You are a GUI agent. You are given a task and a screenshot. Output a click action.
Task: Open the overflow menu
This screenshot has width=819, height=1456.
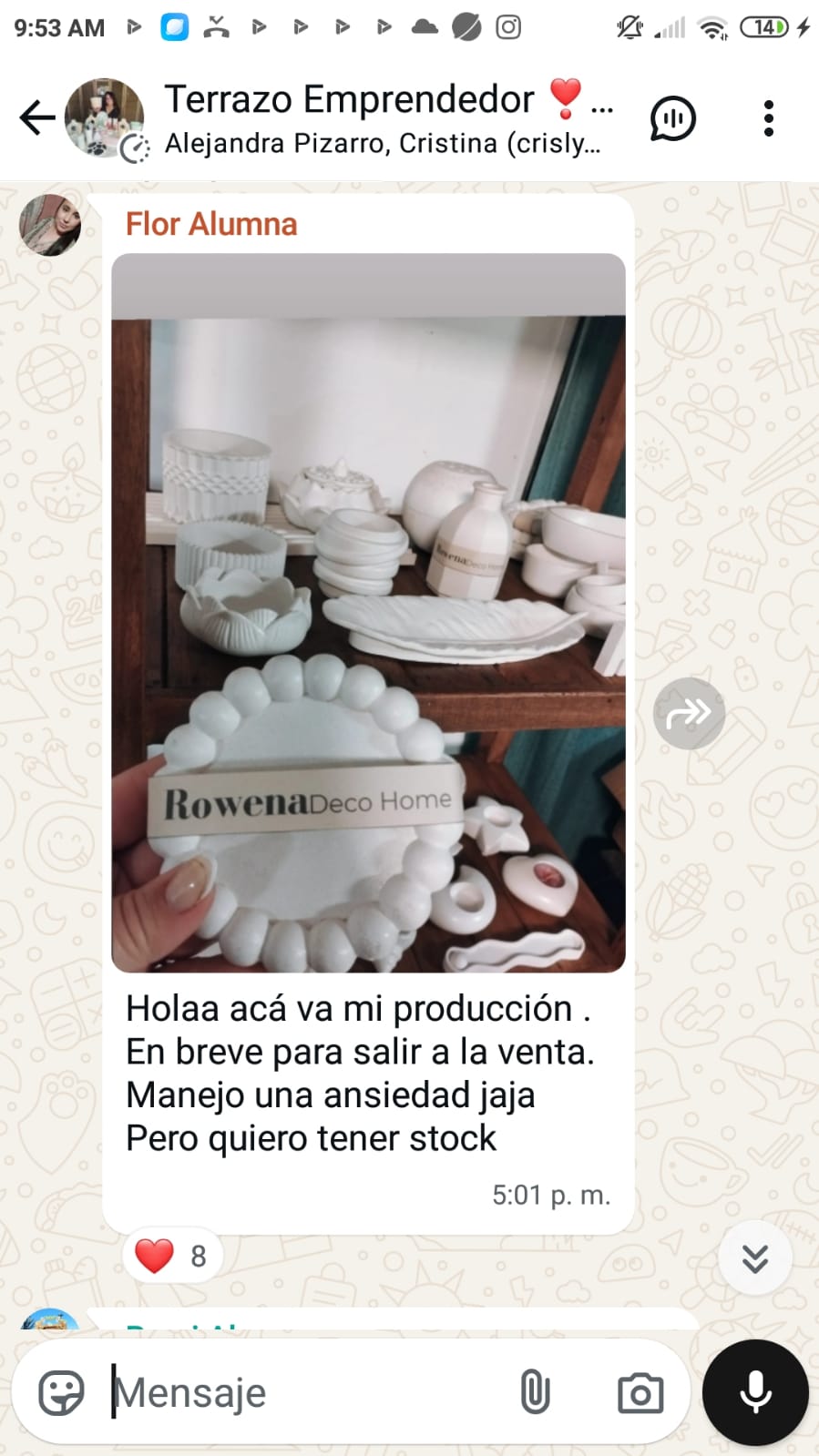point(769,118)
